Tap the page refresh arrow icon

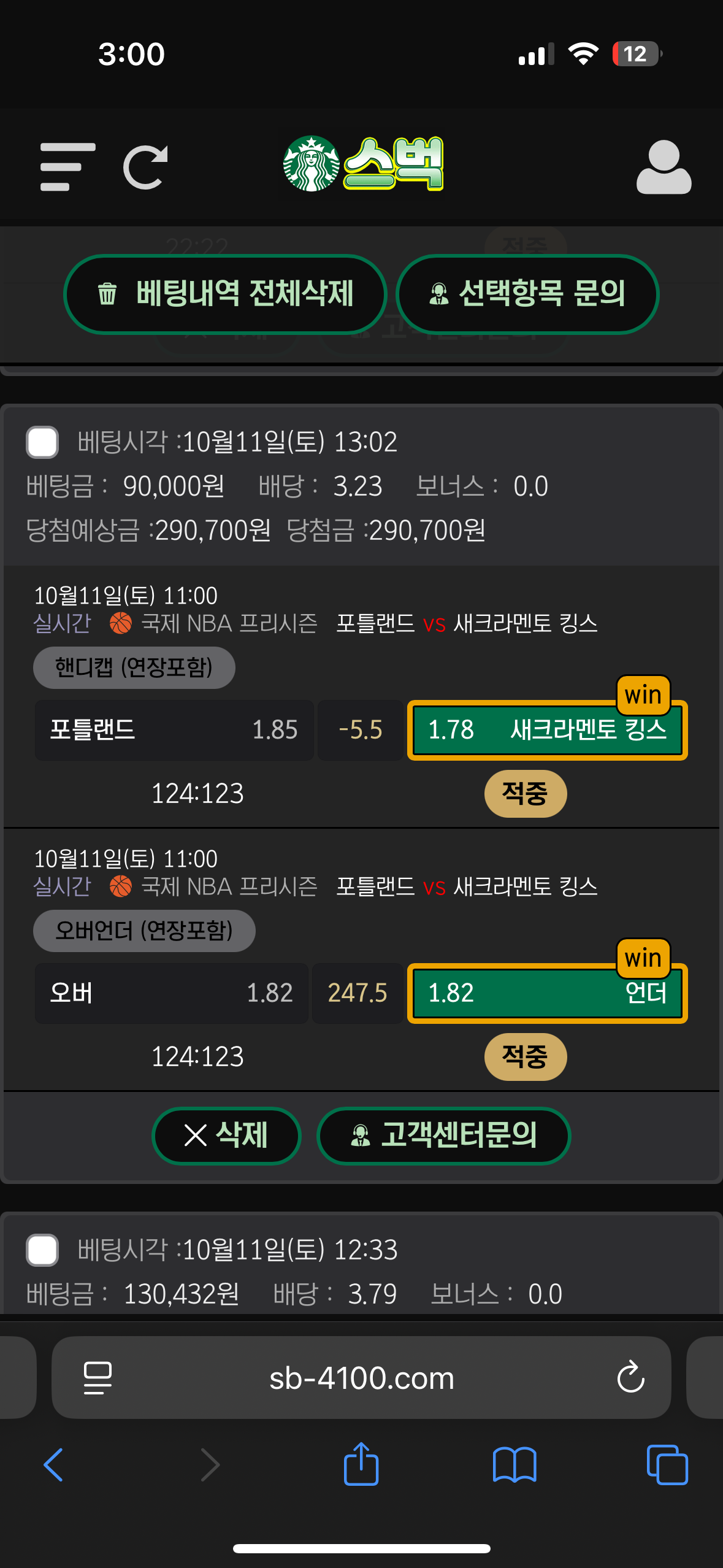(145, 167)
